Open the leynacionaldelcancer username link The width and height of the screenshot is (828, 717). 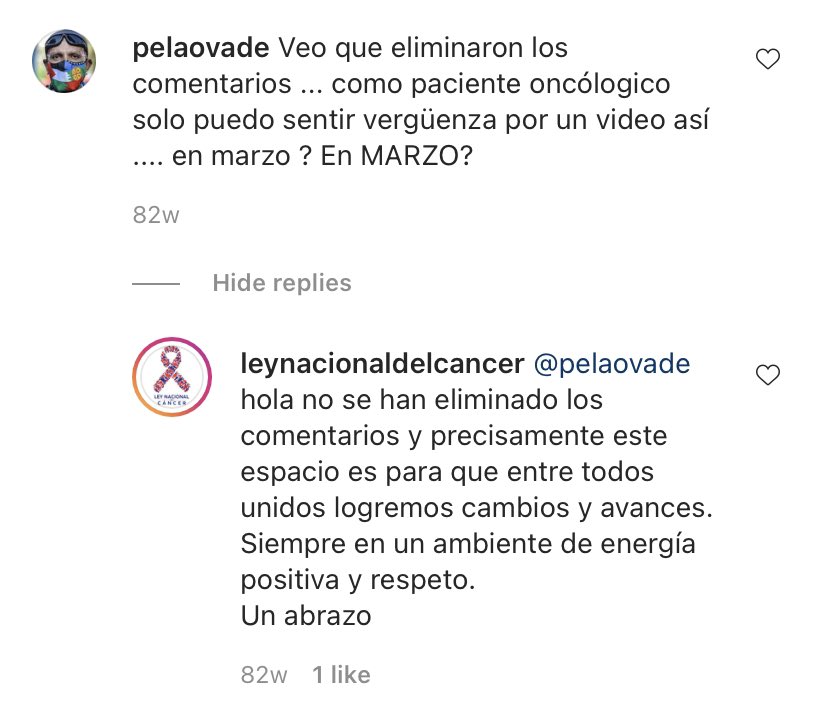382,363
